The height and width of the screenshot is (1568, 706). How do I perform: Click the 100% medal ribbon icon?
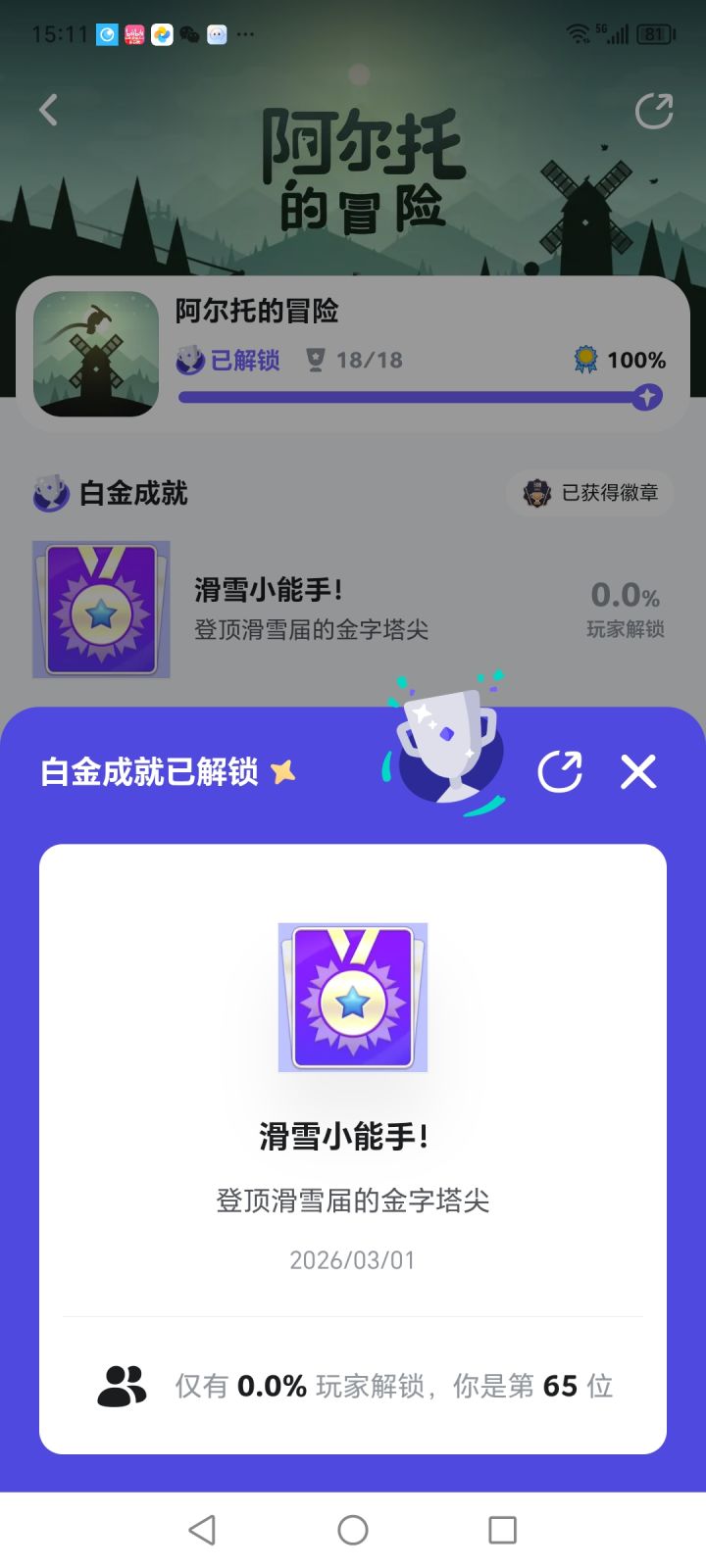(x=585, y=359)
